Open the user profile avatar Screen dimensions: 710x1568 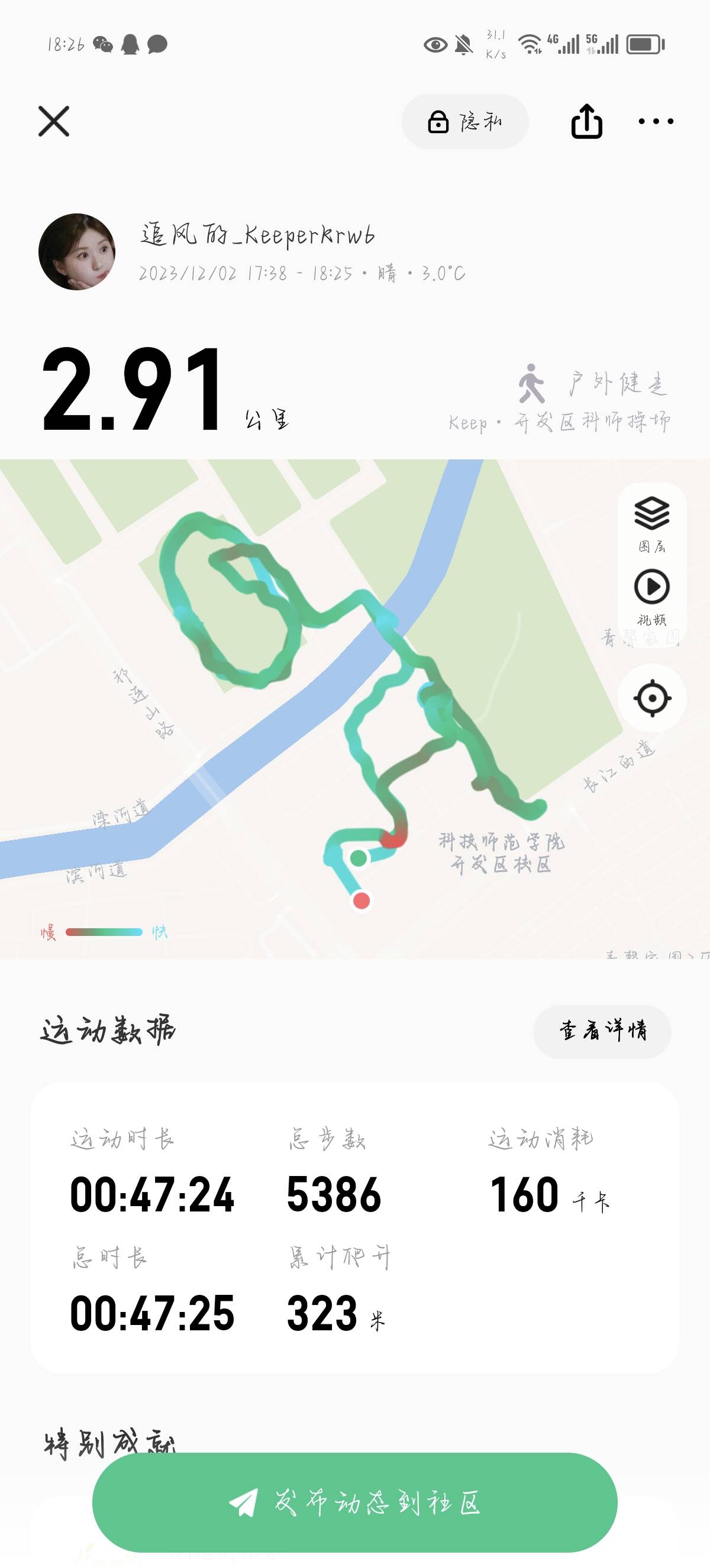click(x=77, y=251)
